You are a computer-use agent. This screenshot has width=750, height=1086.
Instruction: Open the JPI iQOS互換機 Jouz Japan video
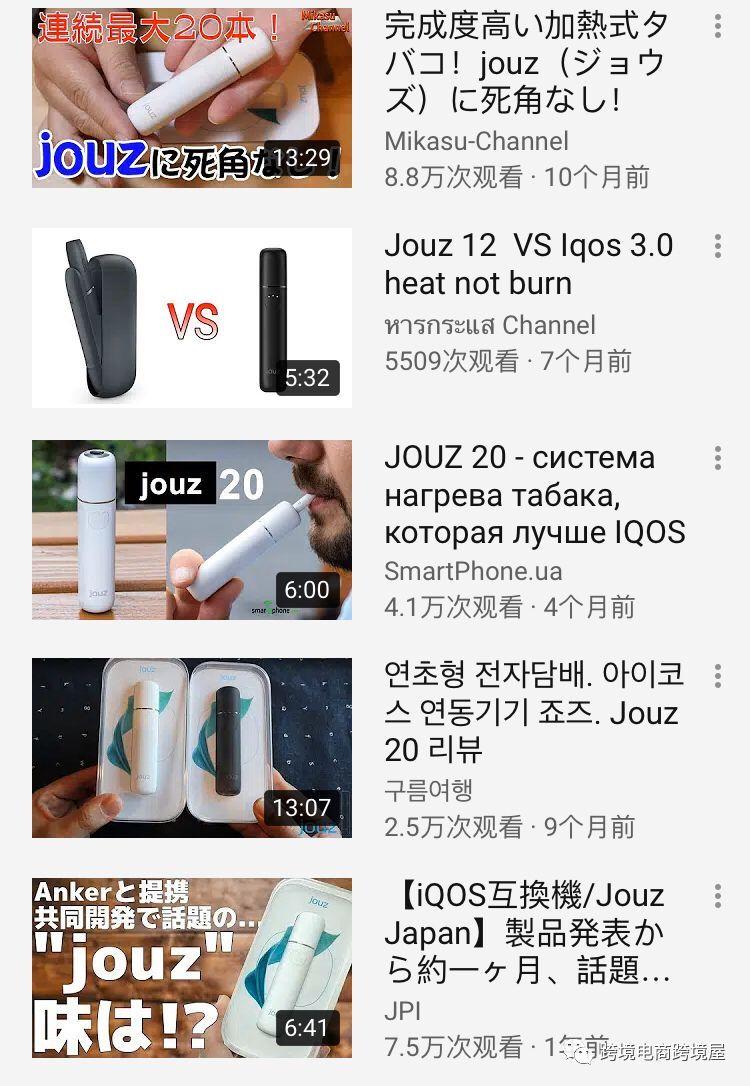tap(192, 968)
